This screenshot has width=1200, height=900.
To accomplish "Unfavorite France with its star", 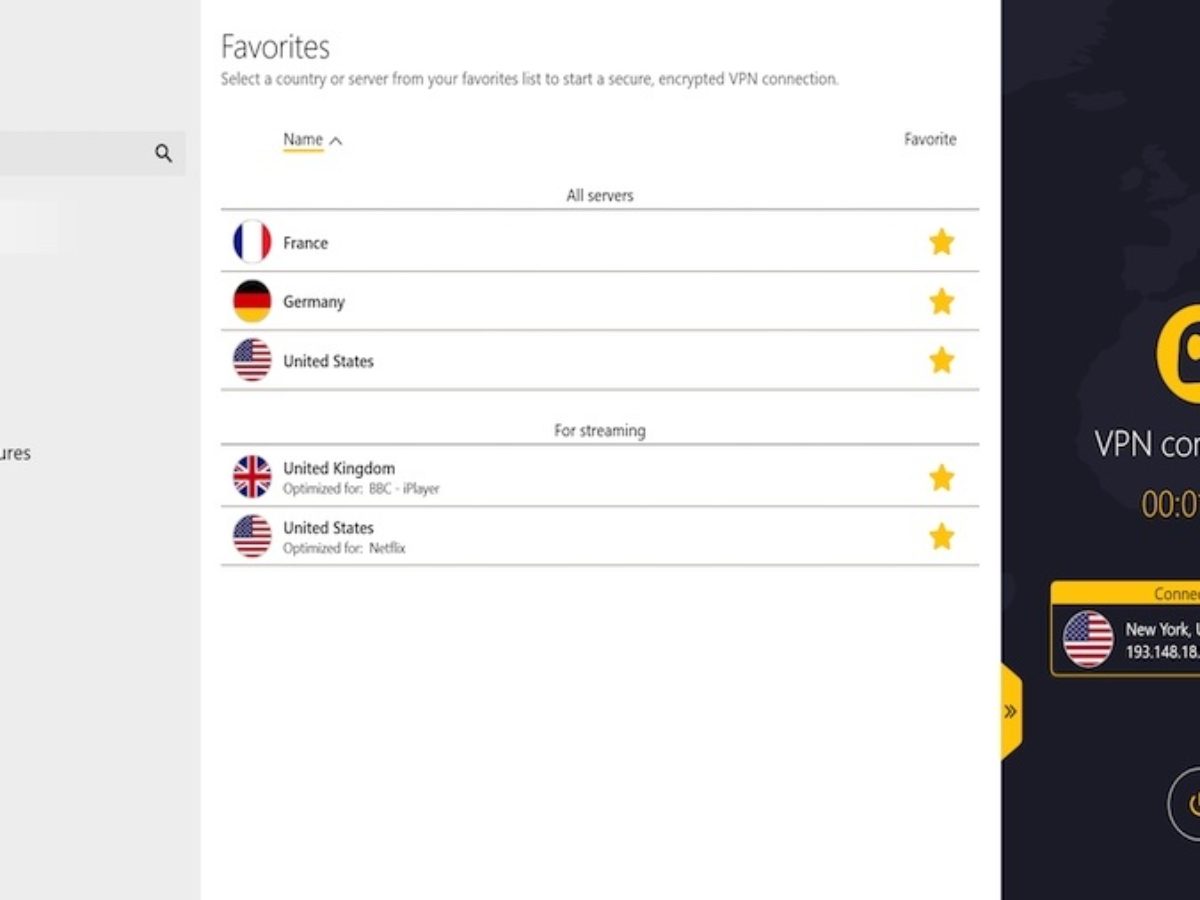I will coord(941,242).
